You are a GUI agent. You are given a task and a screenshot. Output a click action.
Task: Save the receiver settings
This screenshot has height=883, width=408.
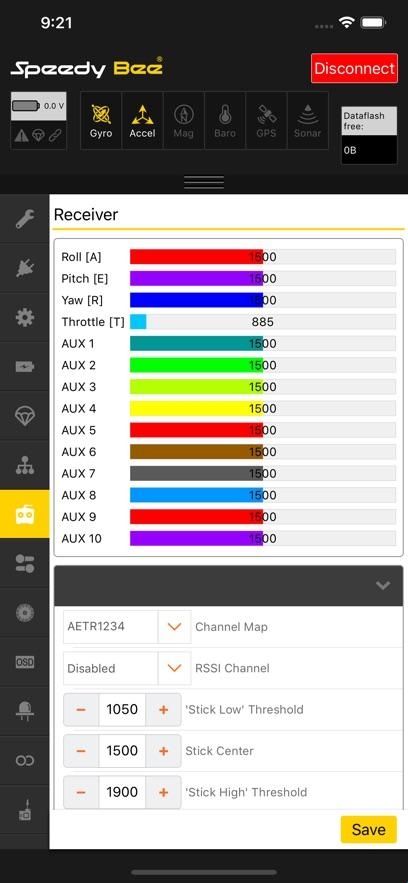(369, 829)
